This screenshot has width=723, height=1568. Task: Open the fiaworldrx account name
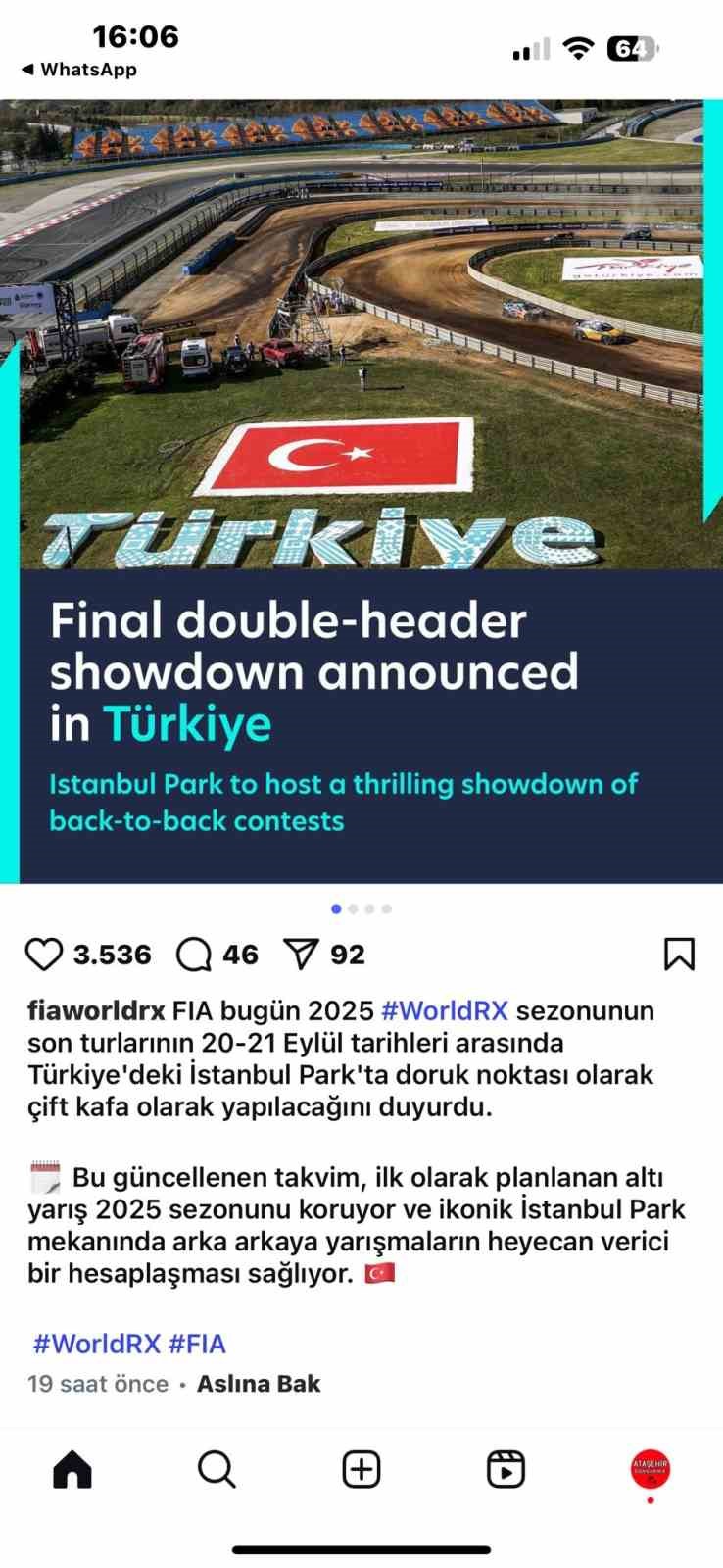pyautogui.click(x=91, y=1010)
